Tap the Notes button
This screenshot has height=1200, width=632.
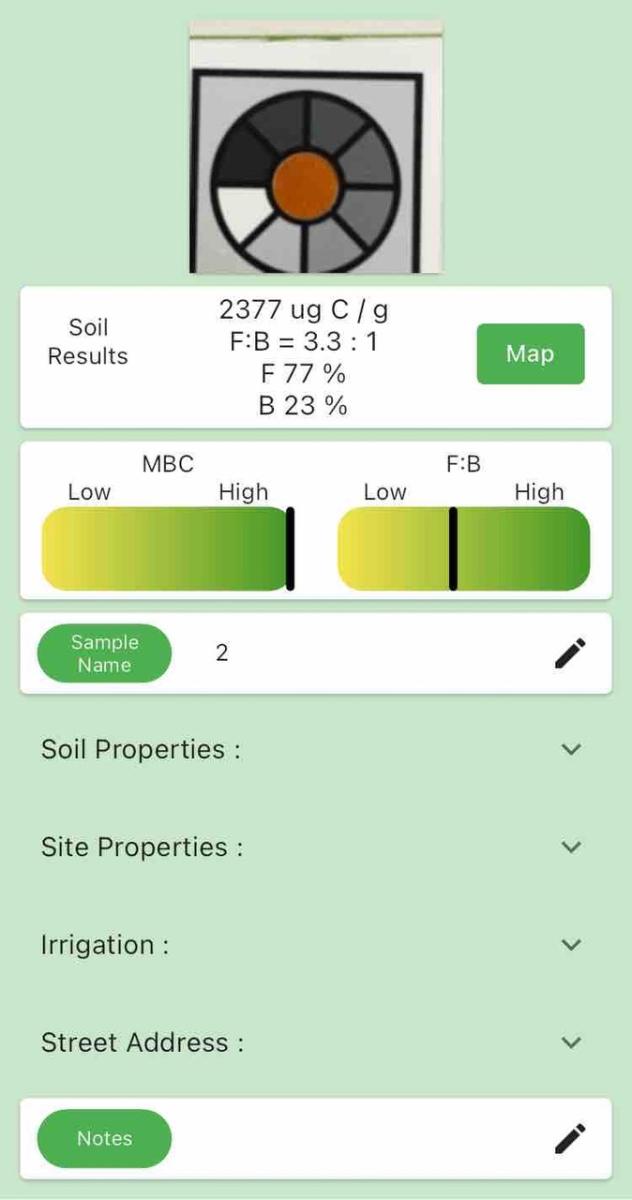pyautogui.click(x=104, y=1138)
